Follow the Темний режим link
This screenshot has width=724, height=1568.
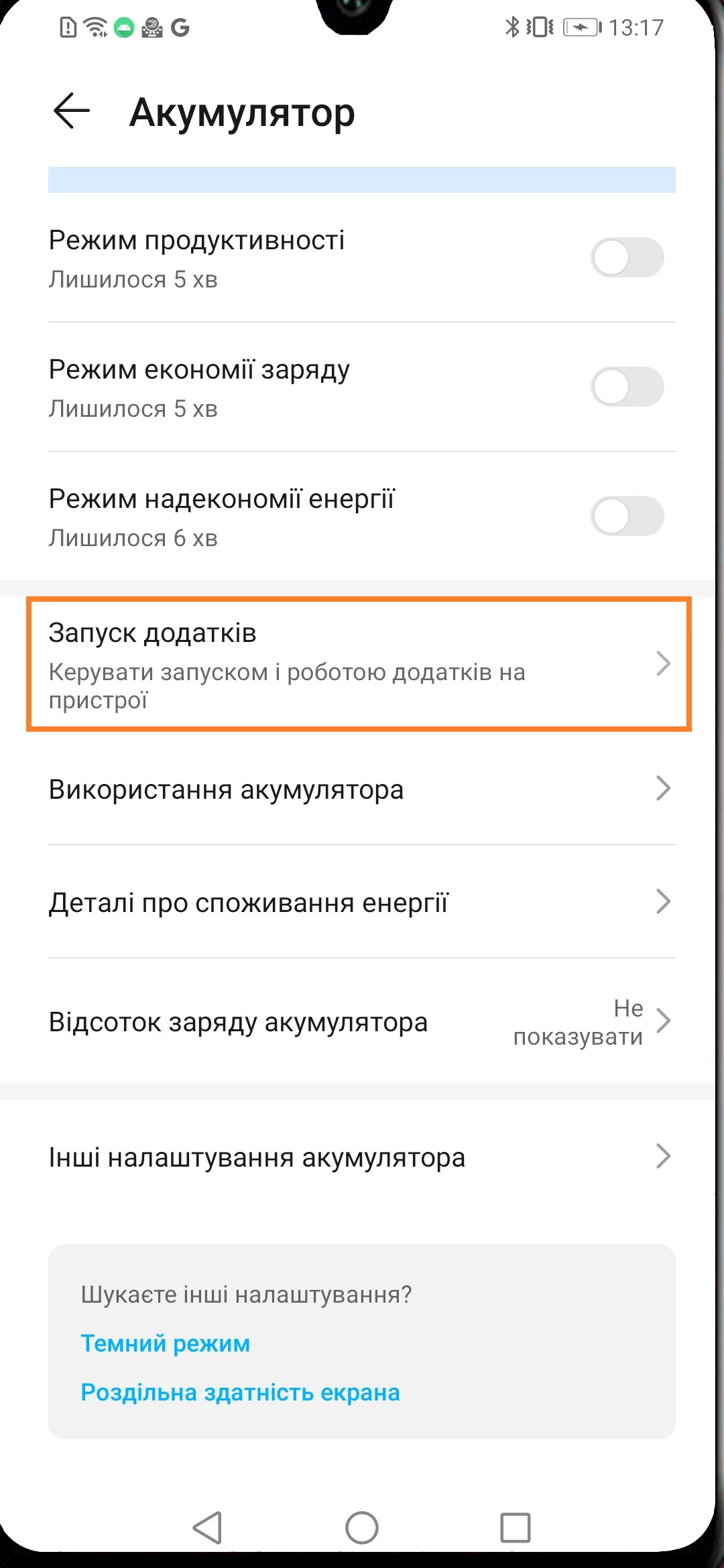point(165,1344)
